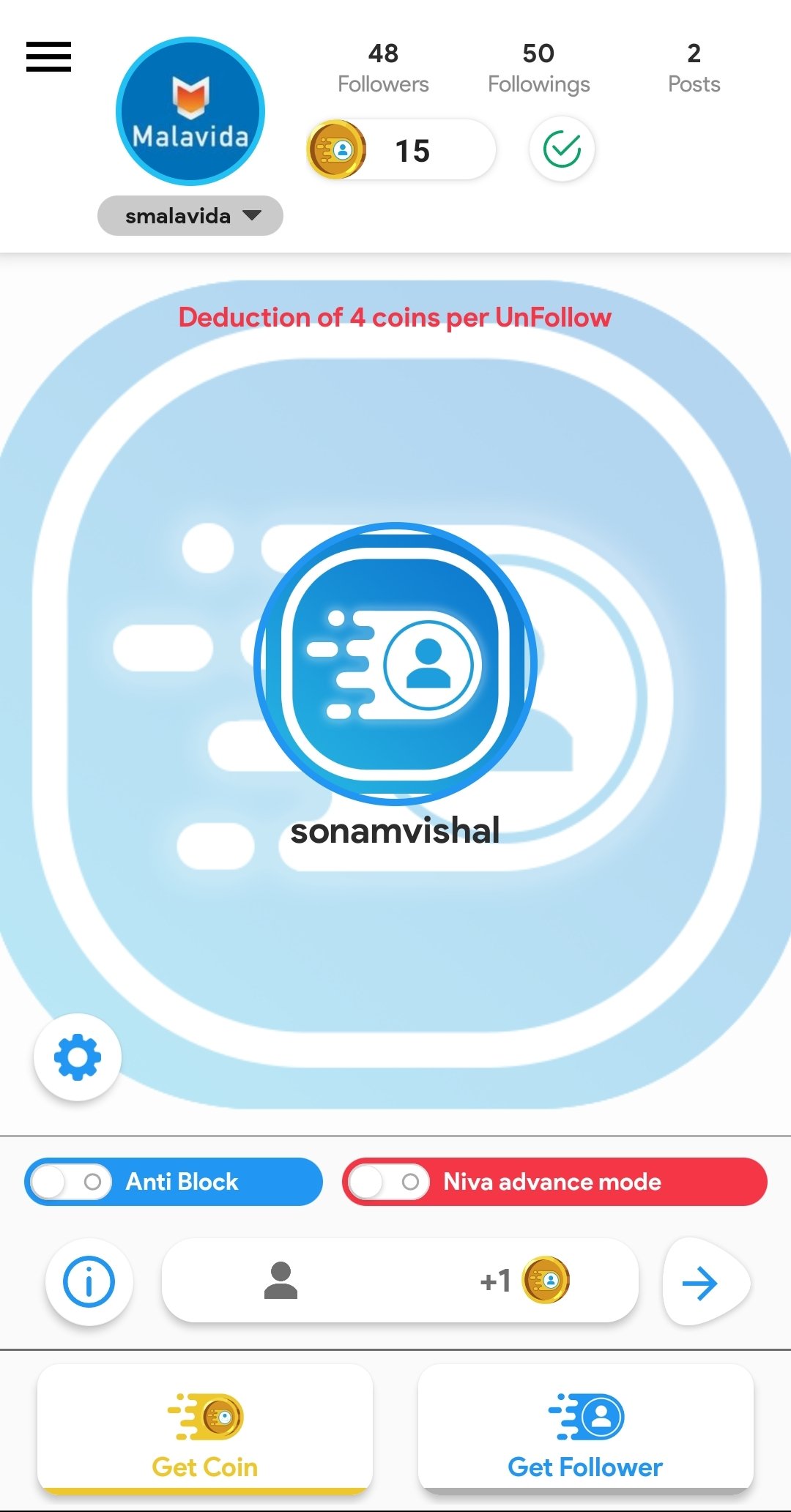Open the info icon
This screenshot has height=1512, width=791.
(89, 1282)
